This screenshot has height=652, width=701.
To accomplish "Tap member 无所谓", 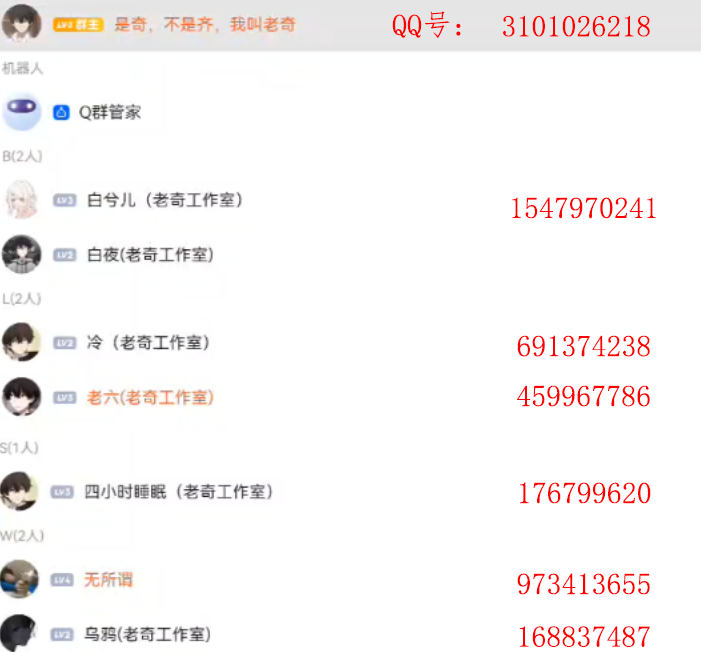I will [x=108, y=580].
